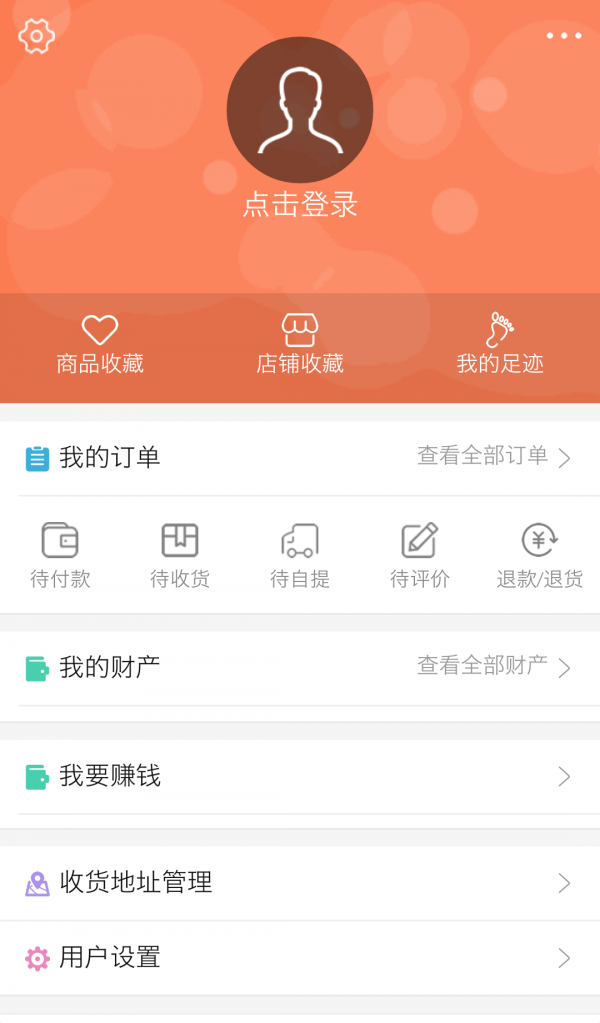Open the 我要赚钱 row
The image size is (600, 1023).
[x=300, y=777]
